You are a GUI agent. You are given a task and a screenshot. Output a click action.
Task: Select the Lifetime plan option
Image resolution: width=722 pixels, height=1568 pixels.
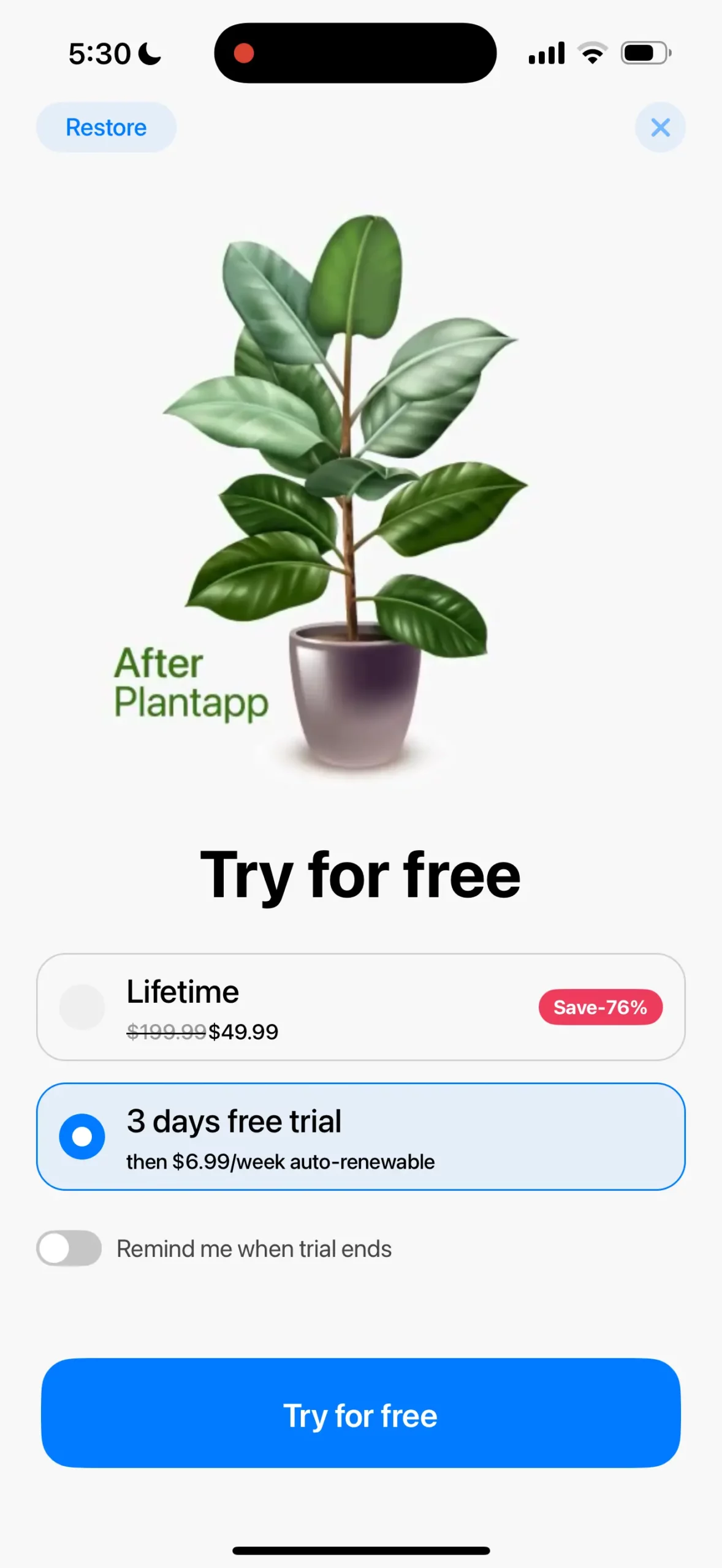coord(360,1007)
